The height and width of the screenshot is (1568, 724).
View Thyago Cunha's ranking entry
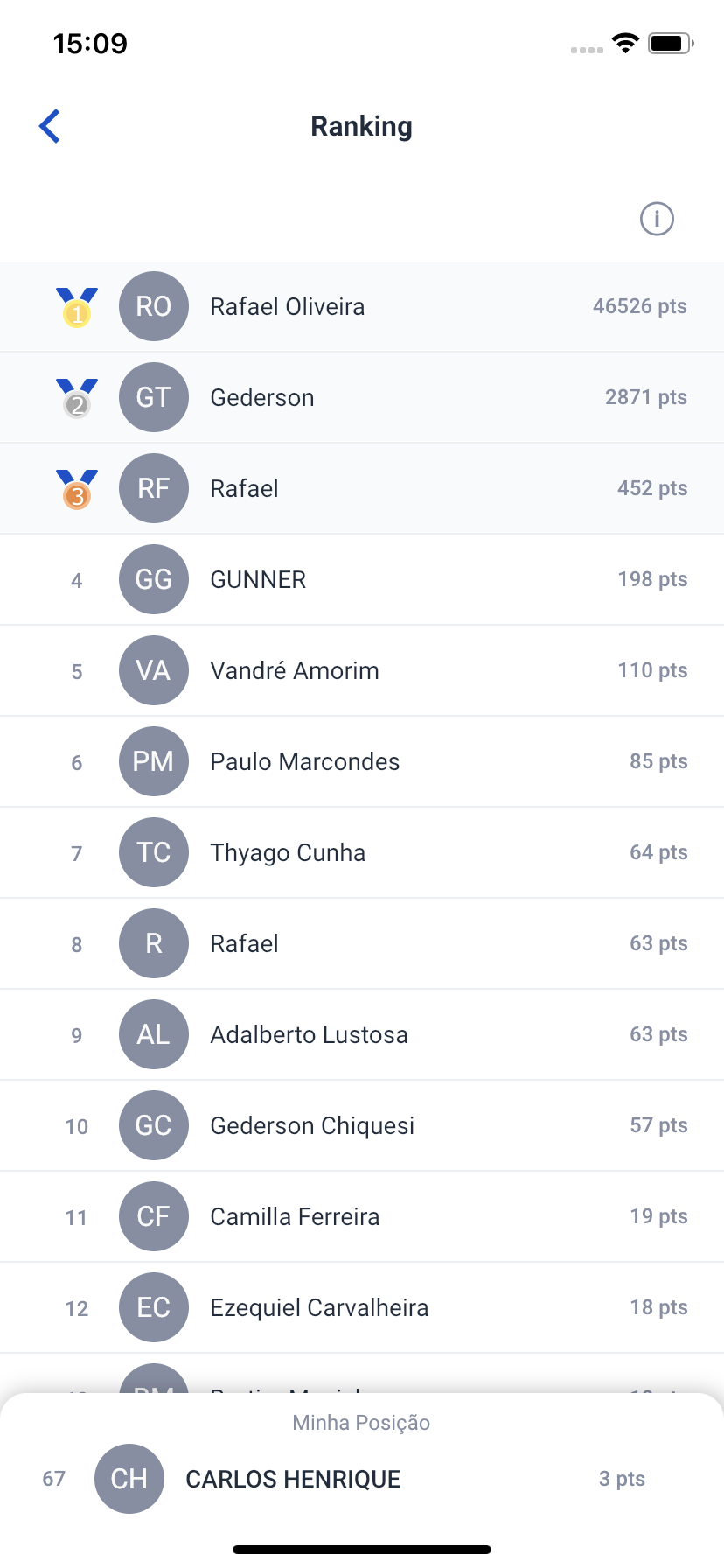(362, 853)
